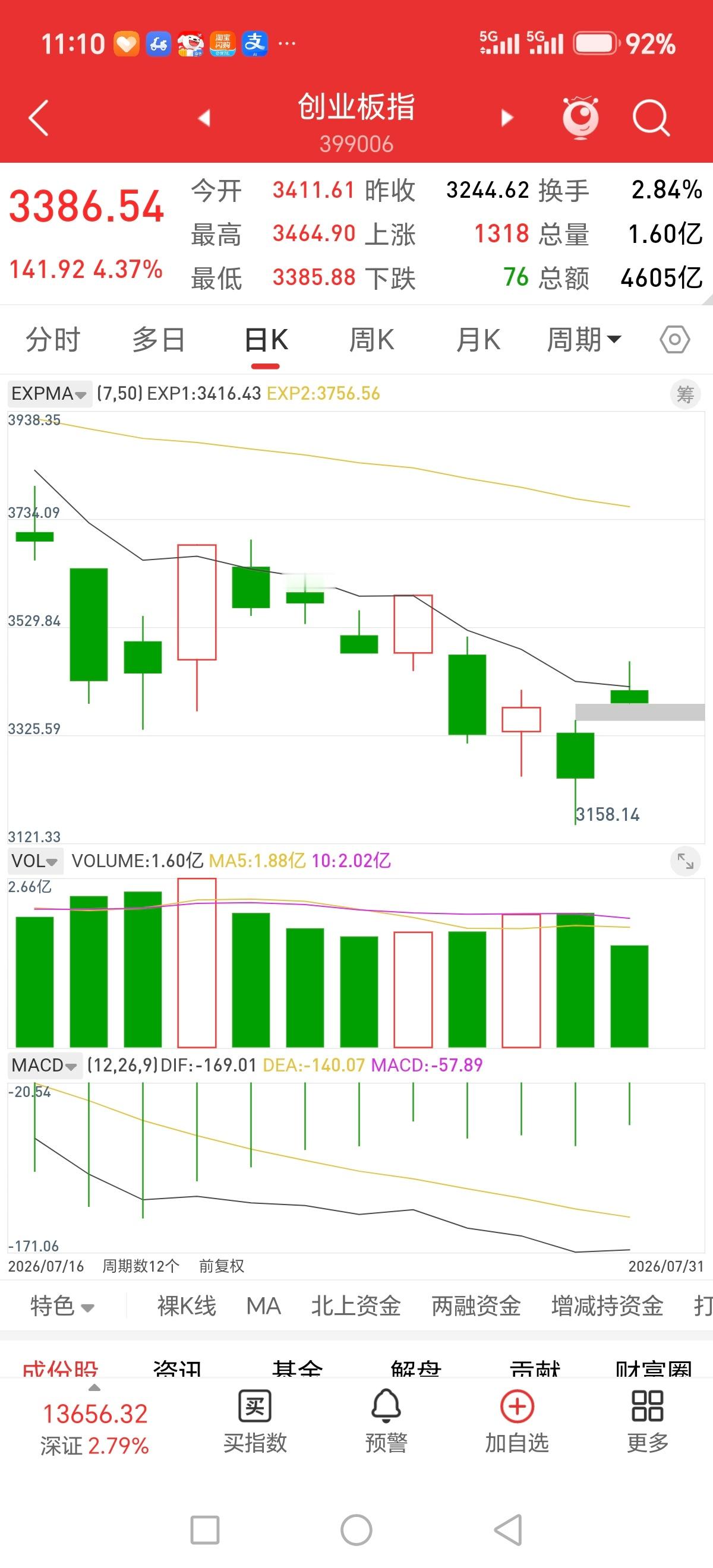The image size is (713, 1568).
Task: Switch to the previous index with the left triangle
Action: [x=204, y=118]
